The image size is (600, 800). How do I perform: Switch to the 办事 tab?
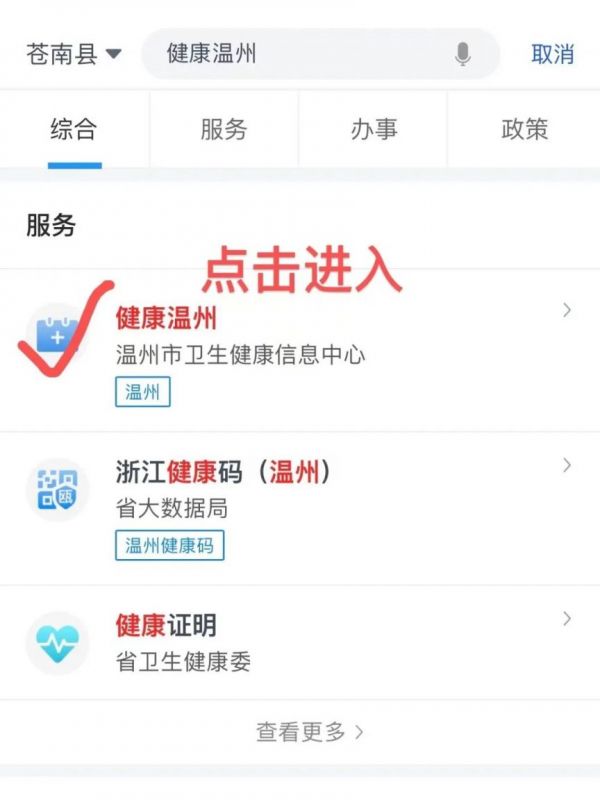[373, 130]
